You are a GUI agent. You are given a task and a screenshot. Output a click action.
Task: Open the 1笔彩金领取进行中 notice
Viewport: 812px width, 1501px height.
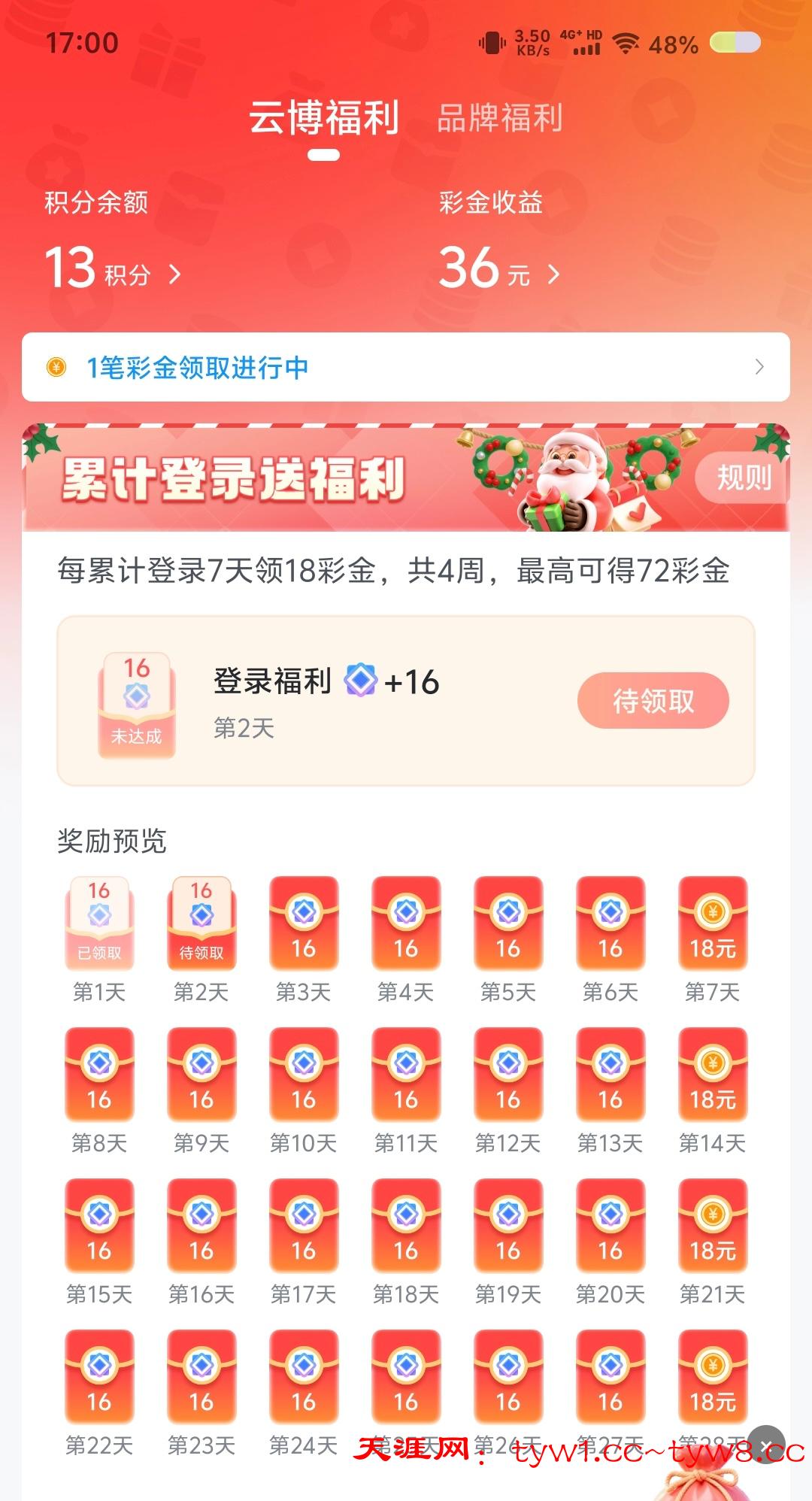[x=406, y=367]
